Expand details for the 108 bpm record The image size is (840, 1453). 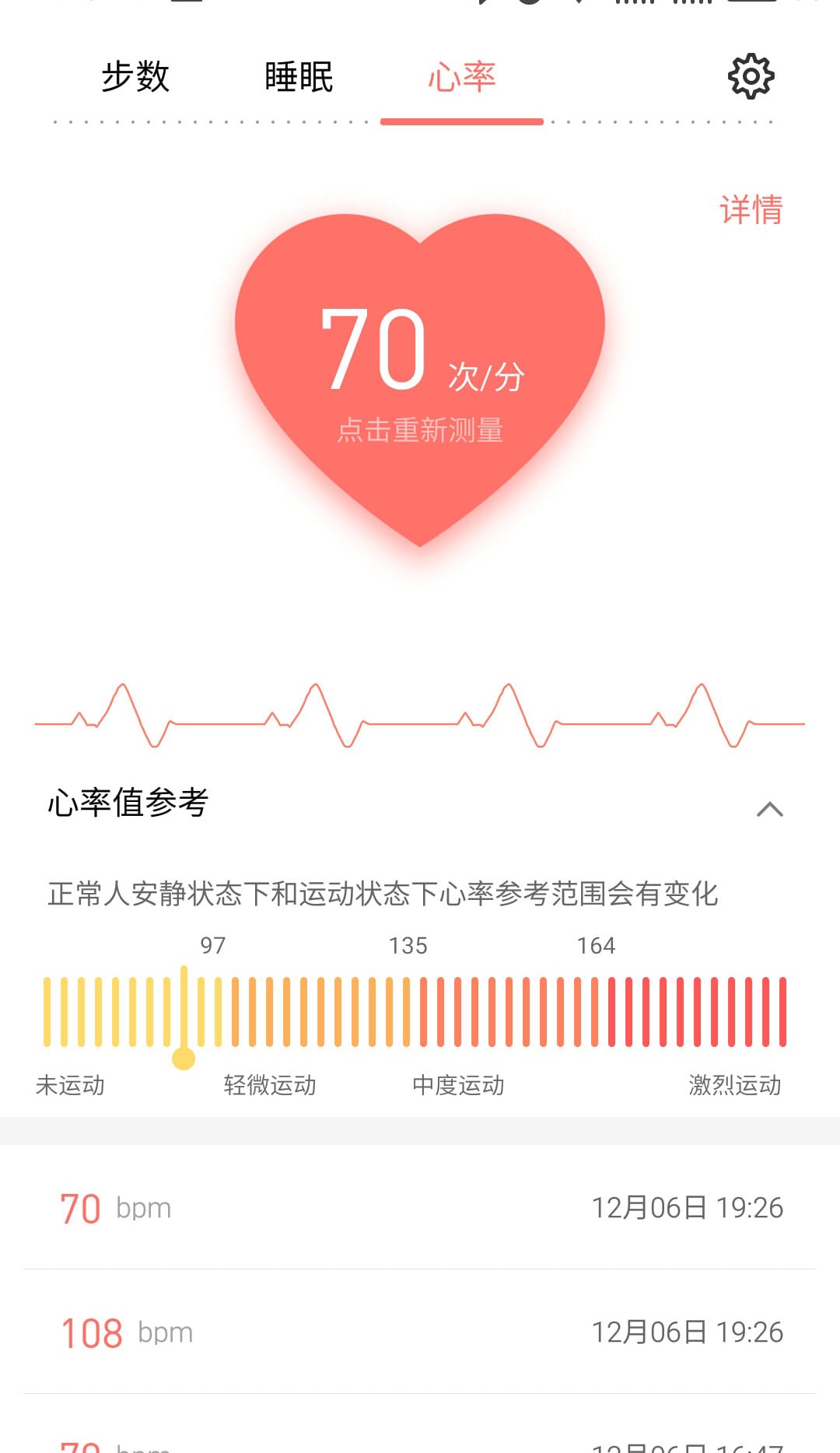click(420, 1332)
